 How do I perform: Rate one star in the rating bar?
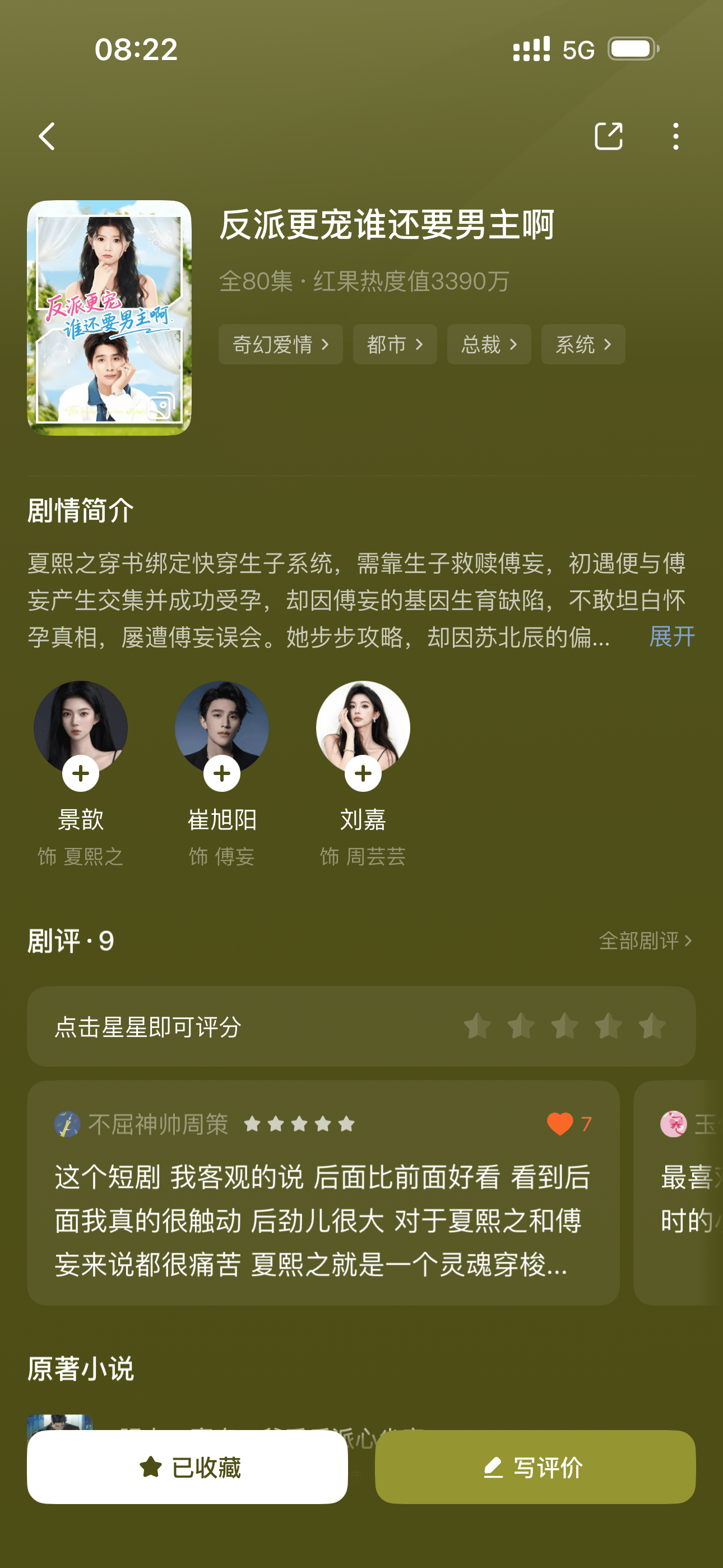[x=477, y=1026]
